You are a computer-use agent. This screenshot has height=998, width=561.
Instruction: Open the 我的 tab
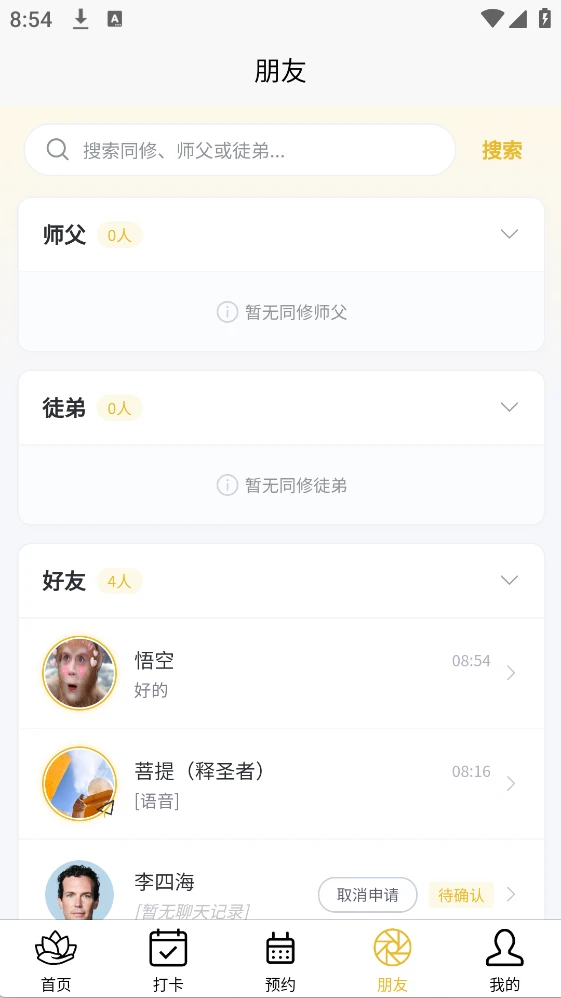click(504, 960)
